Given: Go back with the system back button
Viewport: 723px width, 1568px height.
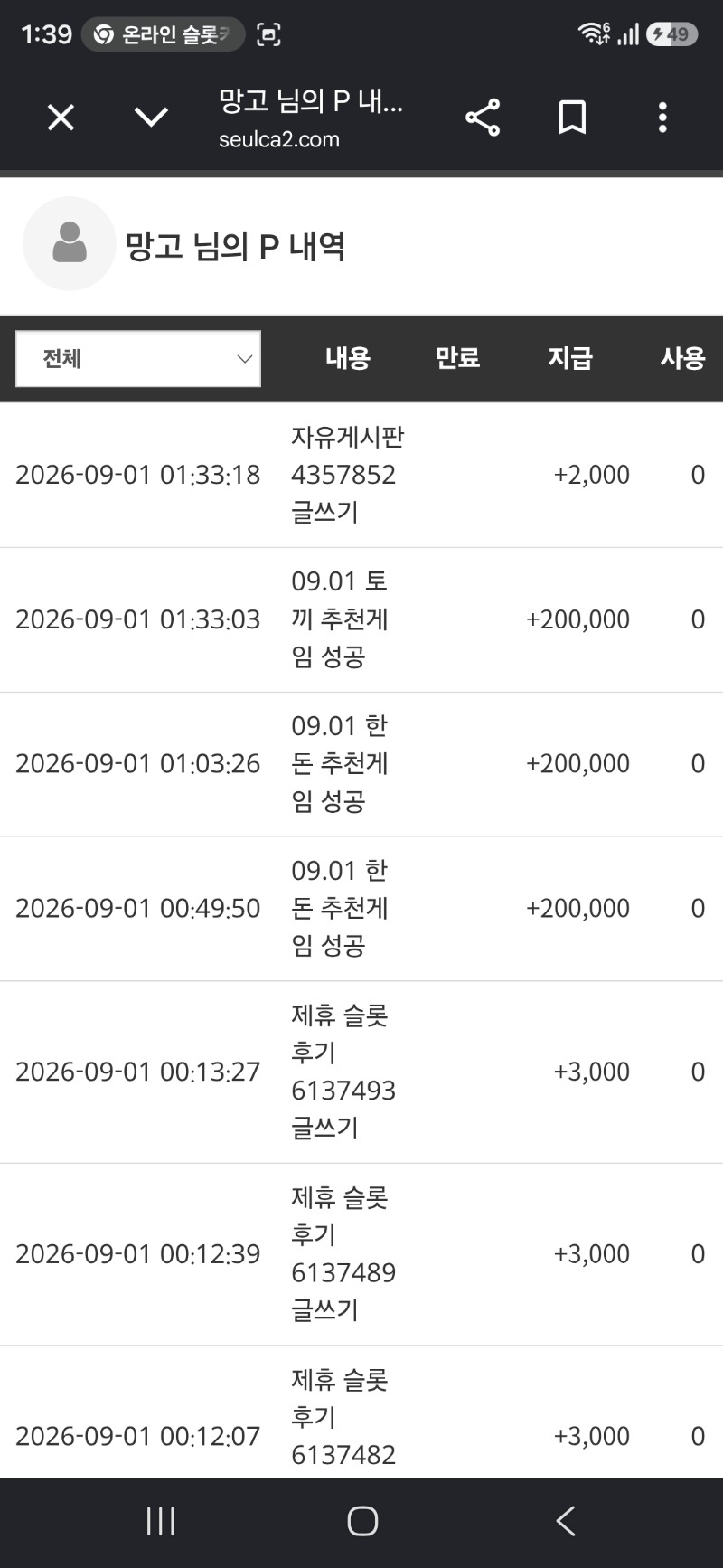Looking at the screenshot, I should (566, 1521).
